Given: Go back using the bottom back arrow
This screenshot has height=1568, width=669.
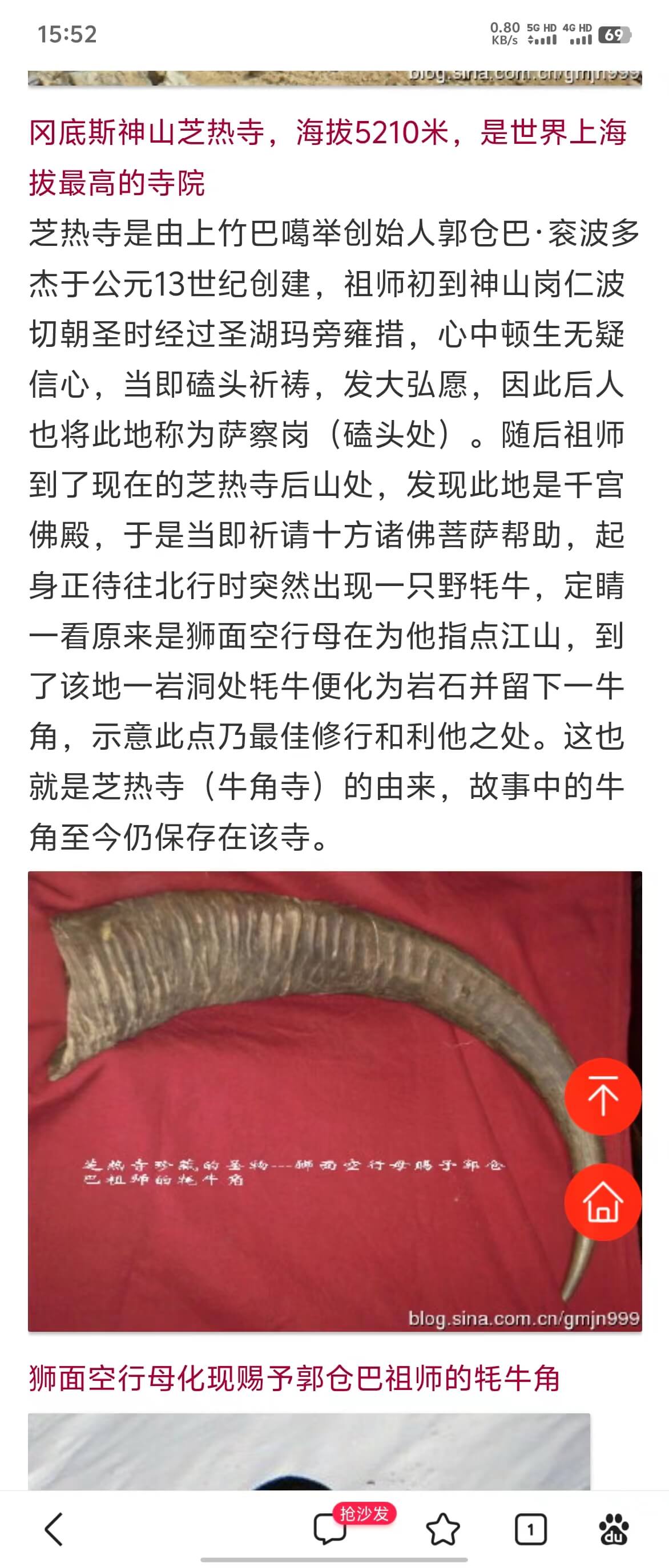Looking at the screenshot, I should (x=54, y=1529).
